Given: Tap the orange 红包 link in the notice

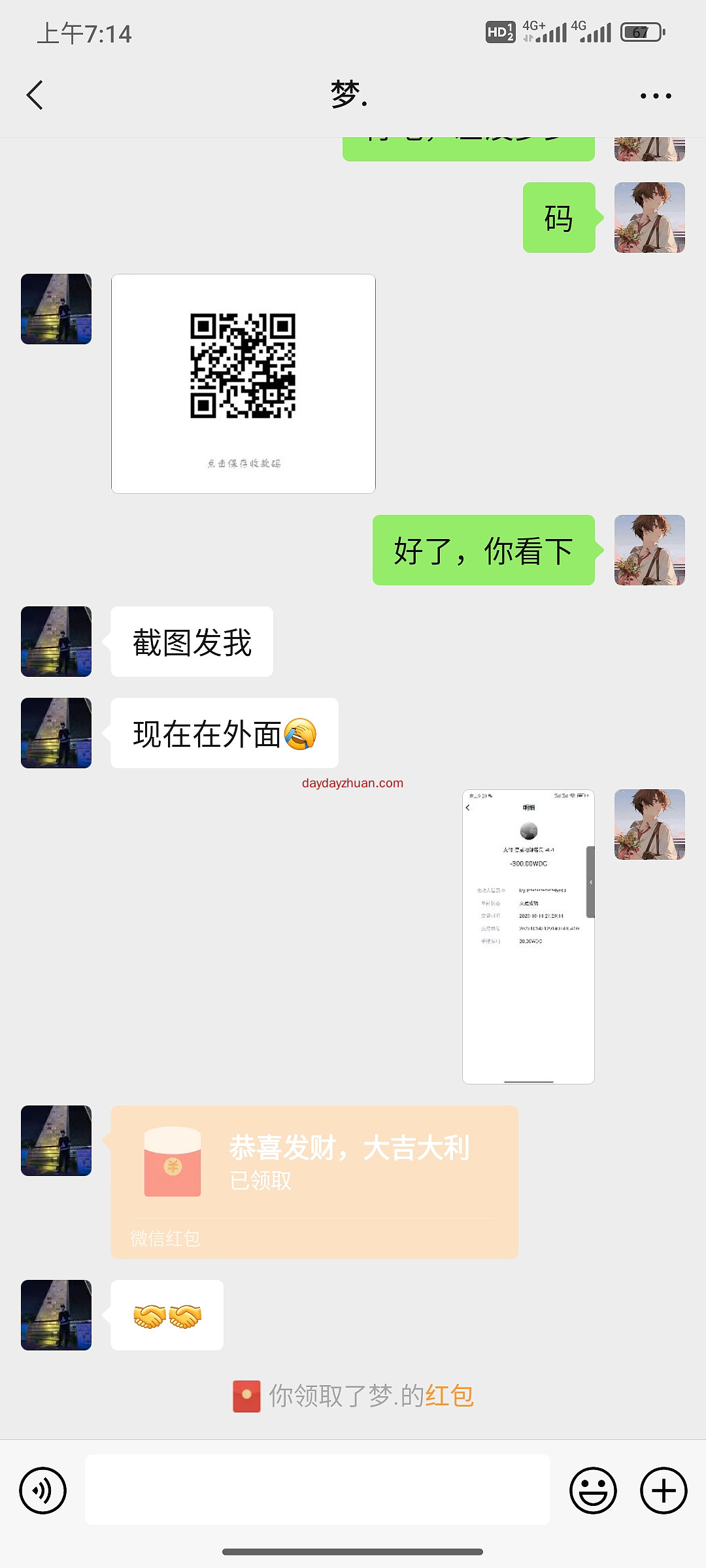Looking at the screenshot, I should coord(449,1396).
